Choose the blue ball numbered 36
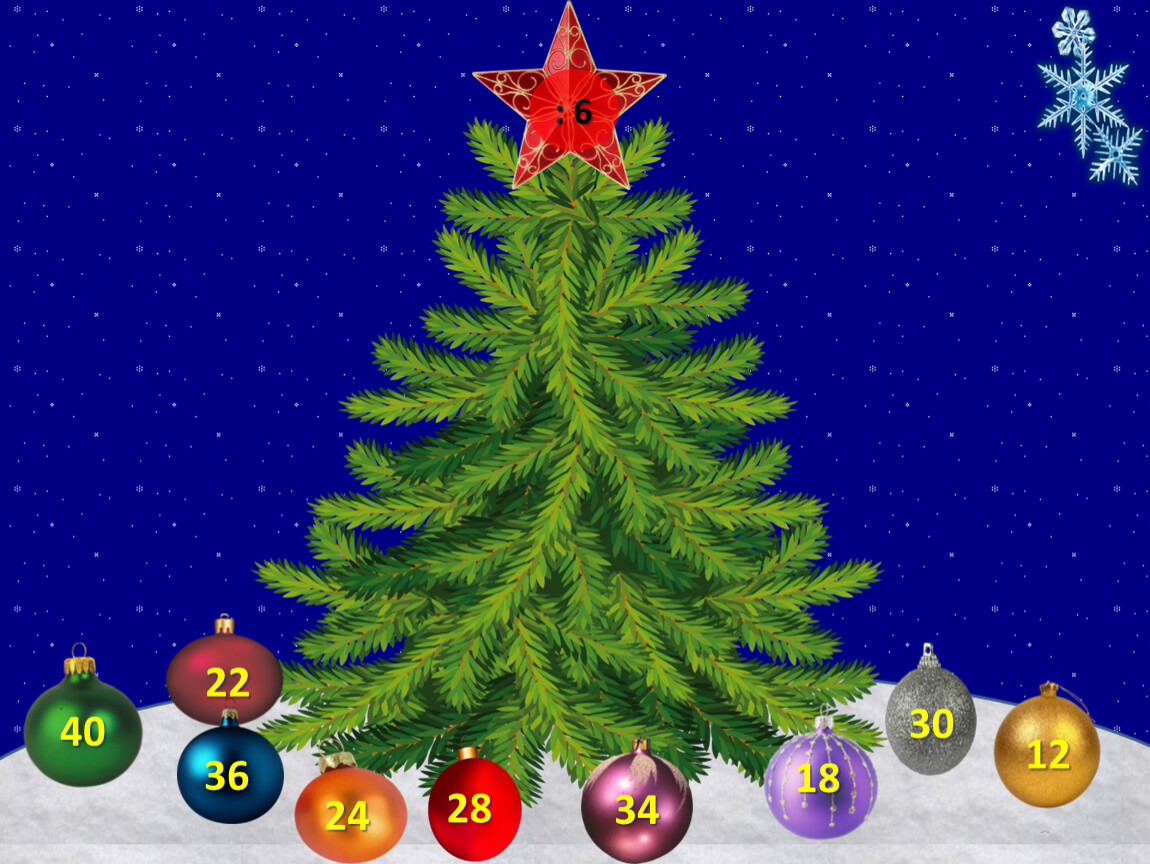 pyautogui.click(x=230, y=774)
